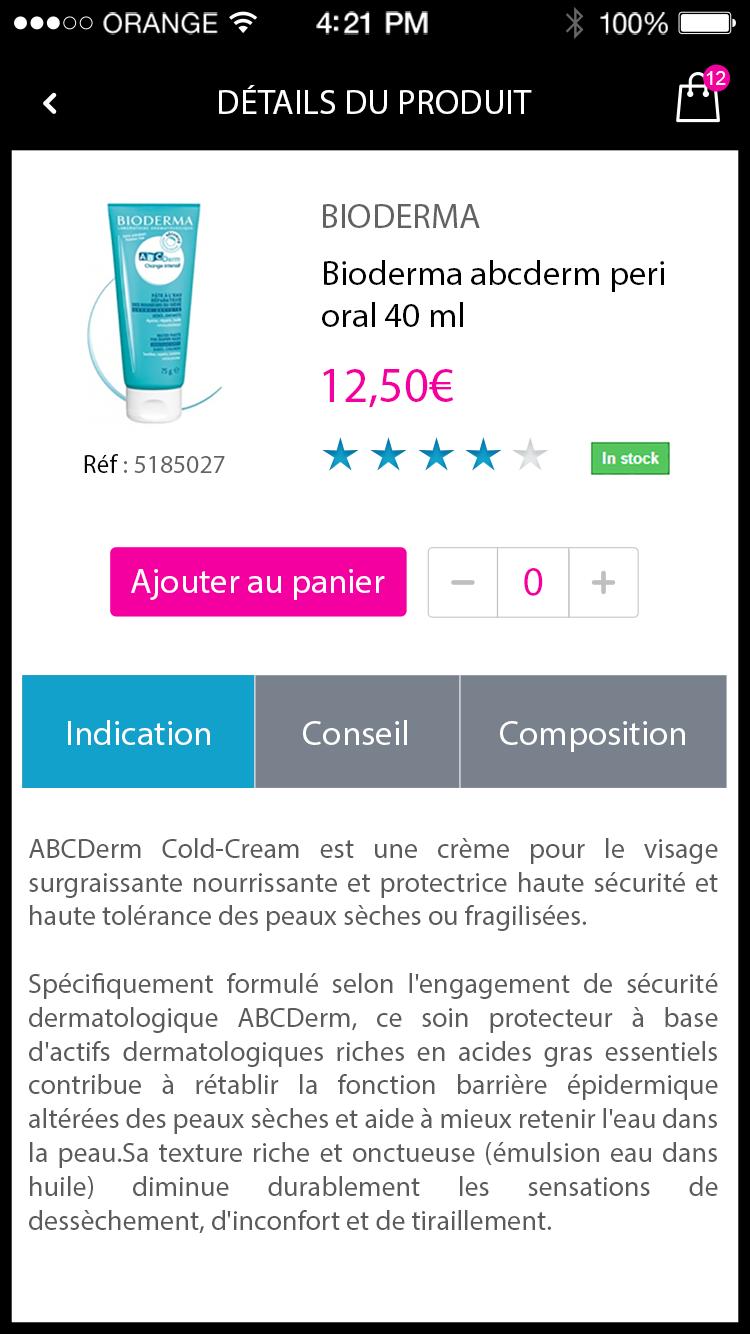Tap the fourth rating star
The height and width of the screenshot is (1334, 750).
pos(484,454)
